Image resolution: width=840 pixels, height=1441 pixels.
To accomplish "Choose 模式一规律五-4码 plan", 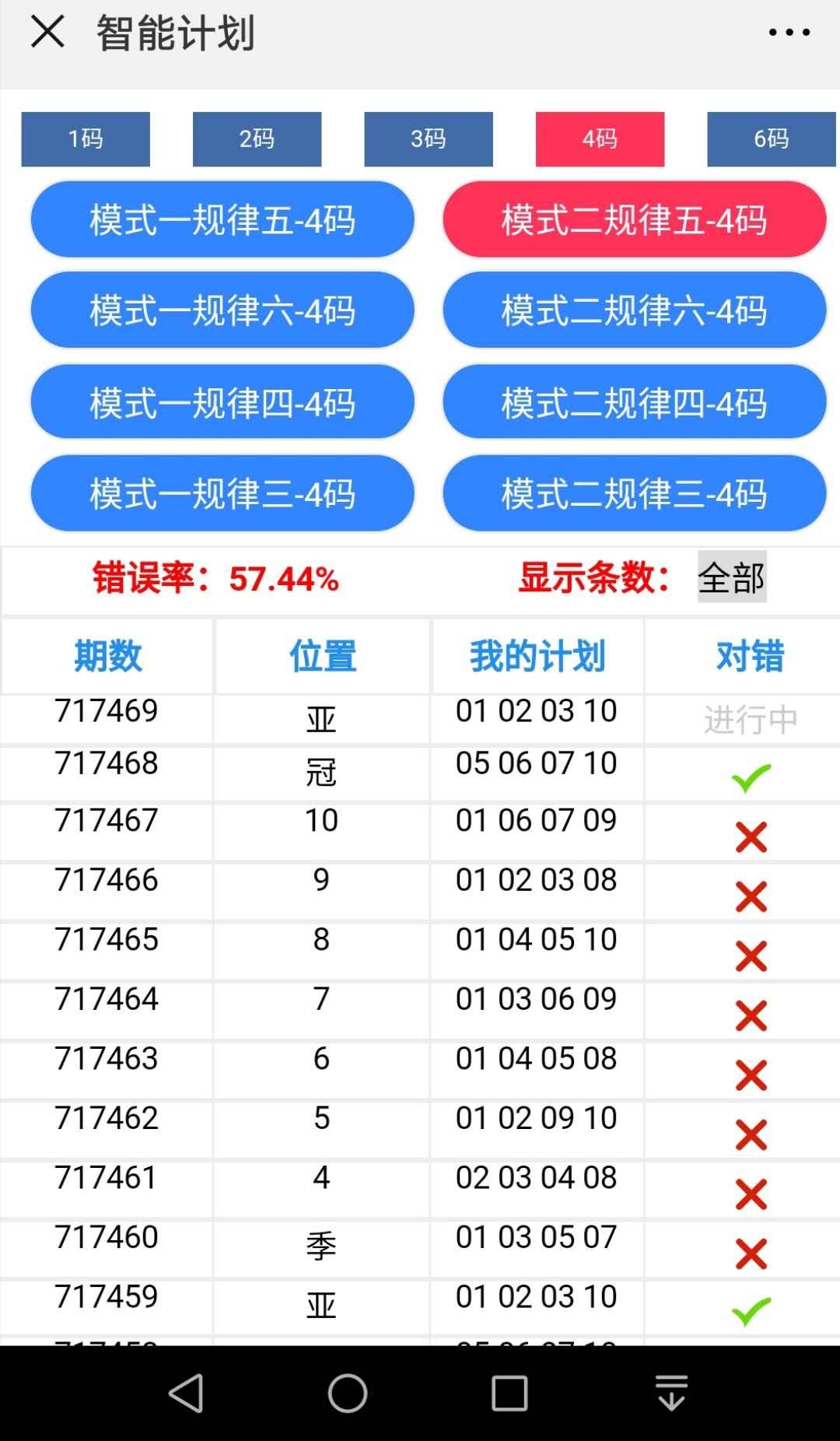I will pyautogui.click(x=222, y=219).
